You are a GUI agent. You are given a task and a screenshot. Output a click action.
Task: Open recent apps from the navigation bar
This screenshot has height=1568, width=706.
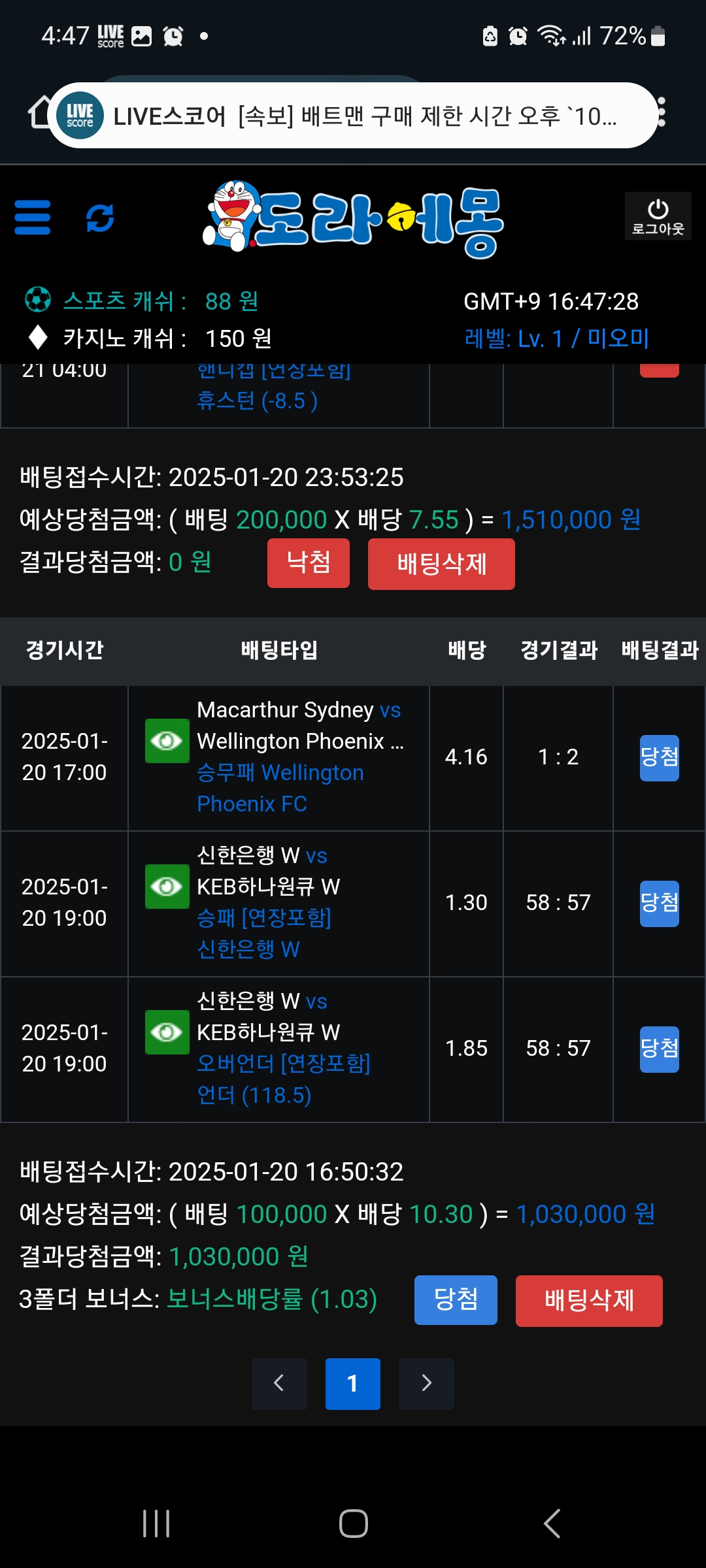(156, 1524)
